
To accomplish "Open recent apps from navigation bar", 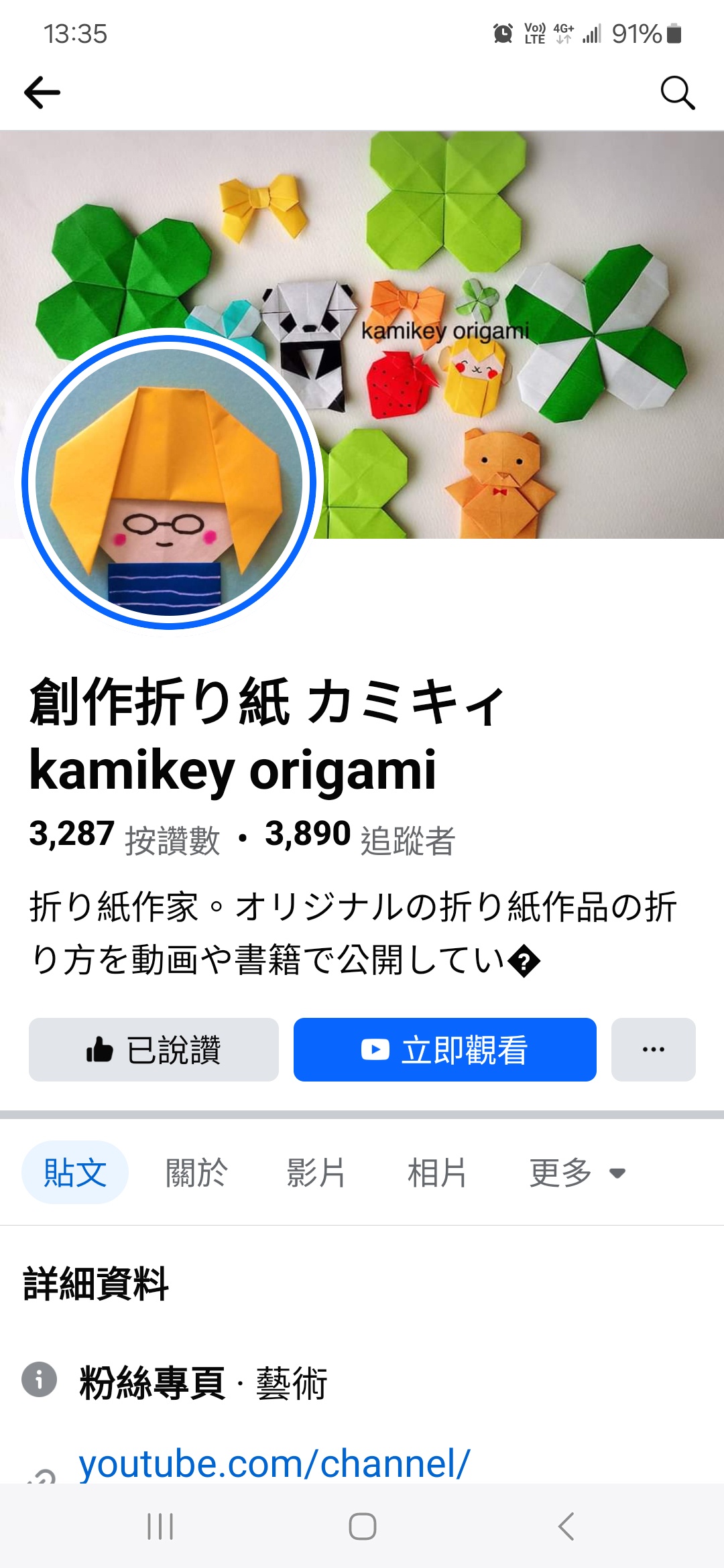I will [160, 1526].
